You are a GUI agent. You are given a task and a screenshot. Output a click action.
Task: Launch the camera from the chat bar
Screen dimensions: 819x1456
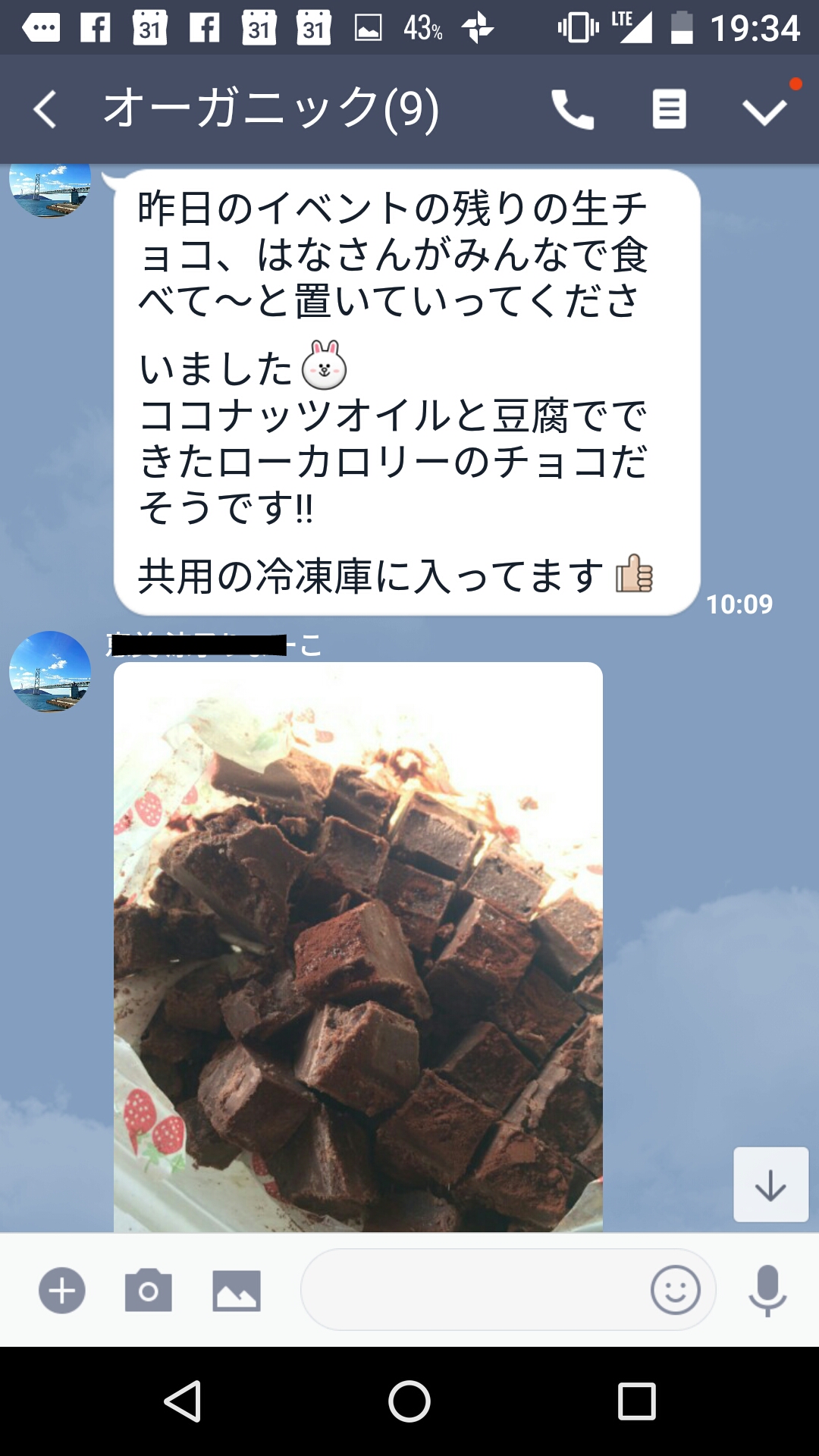click(x=149, y=1290)
